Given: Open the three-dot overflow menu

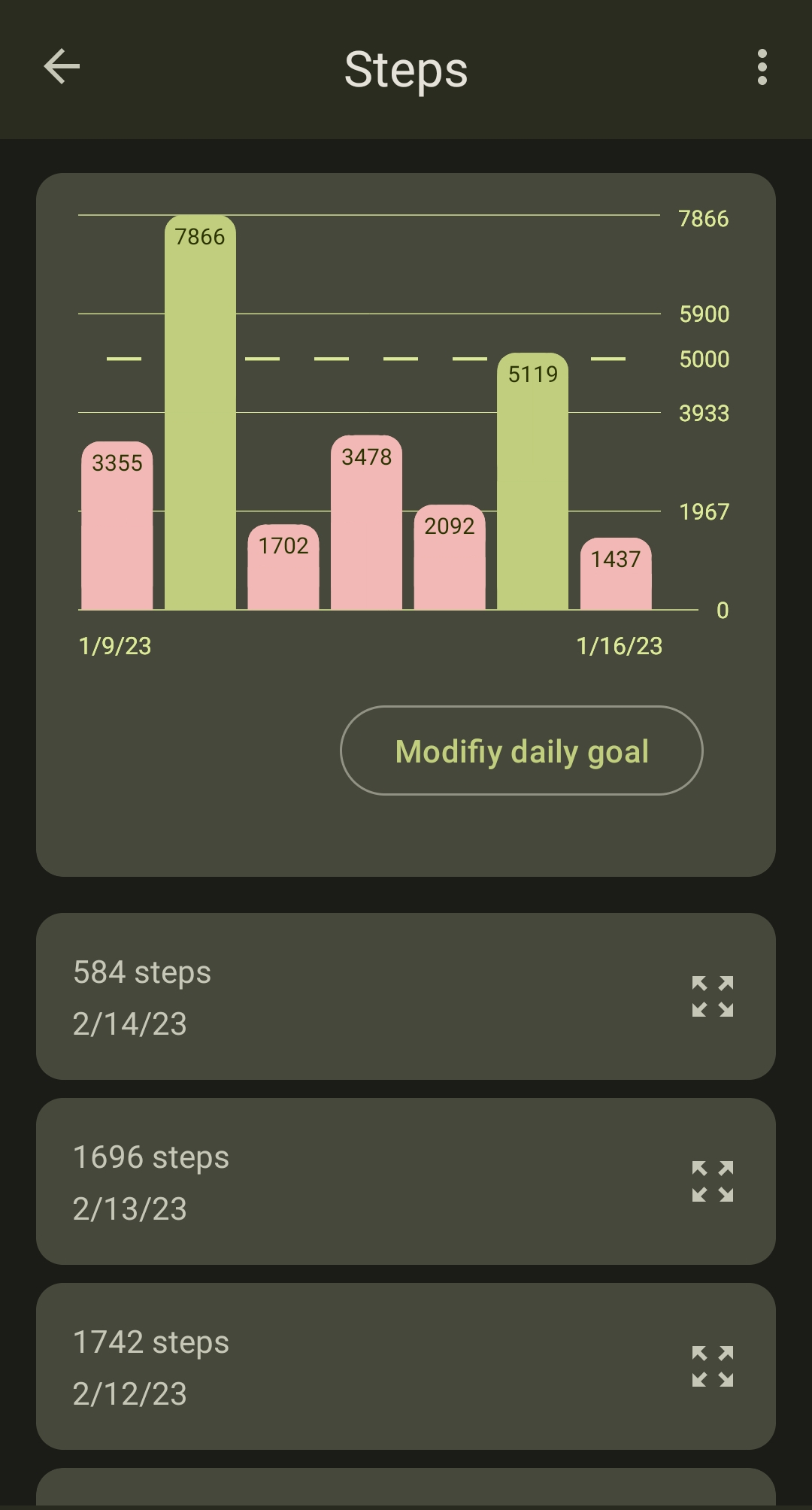Looking at the screenshot, I should tap(762, 67).
